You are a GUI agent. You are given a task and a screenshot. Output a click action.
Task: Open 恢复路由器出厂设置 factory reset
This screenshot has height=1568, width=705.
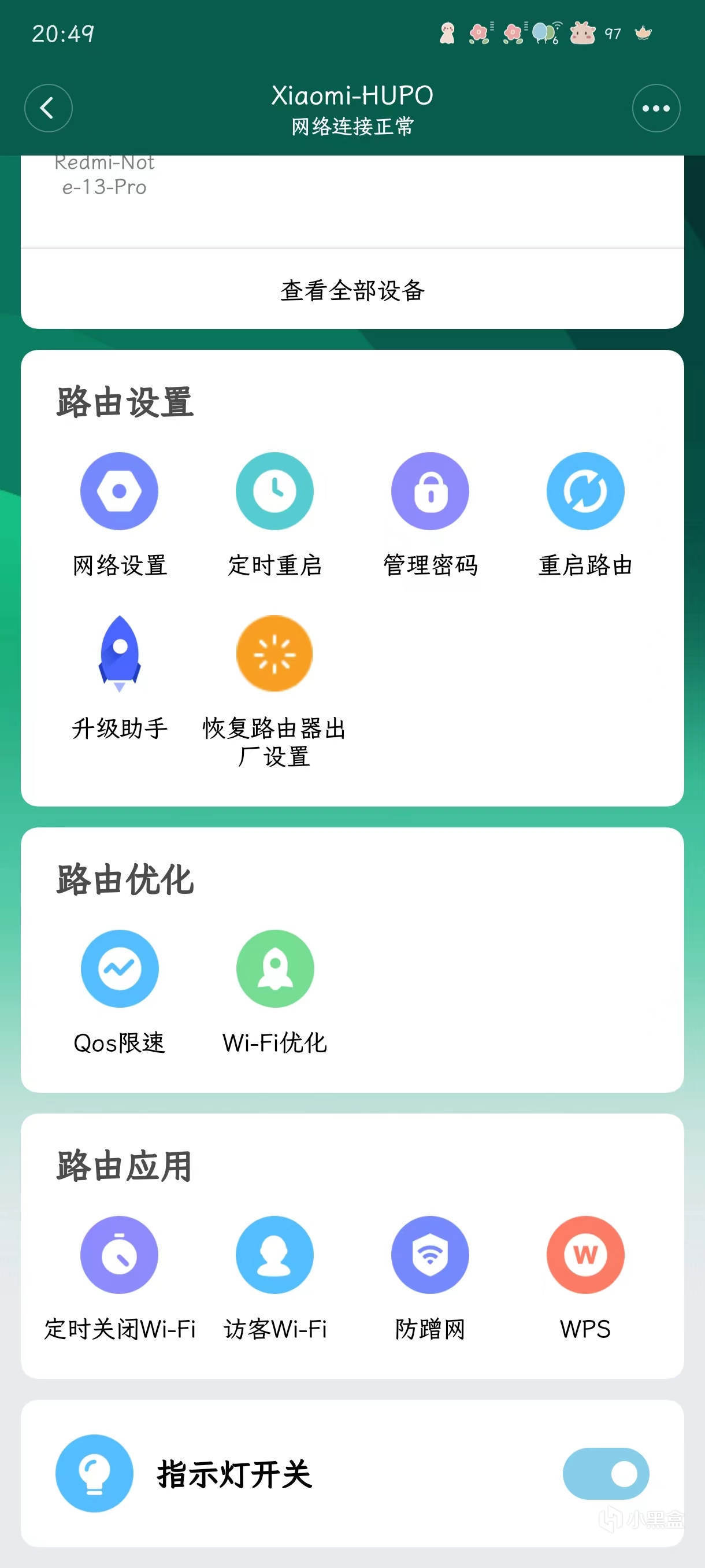point(274,654)
